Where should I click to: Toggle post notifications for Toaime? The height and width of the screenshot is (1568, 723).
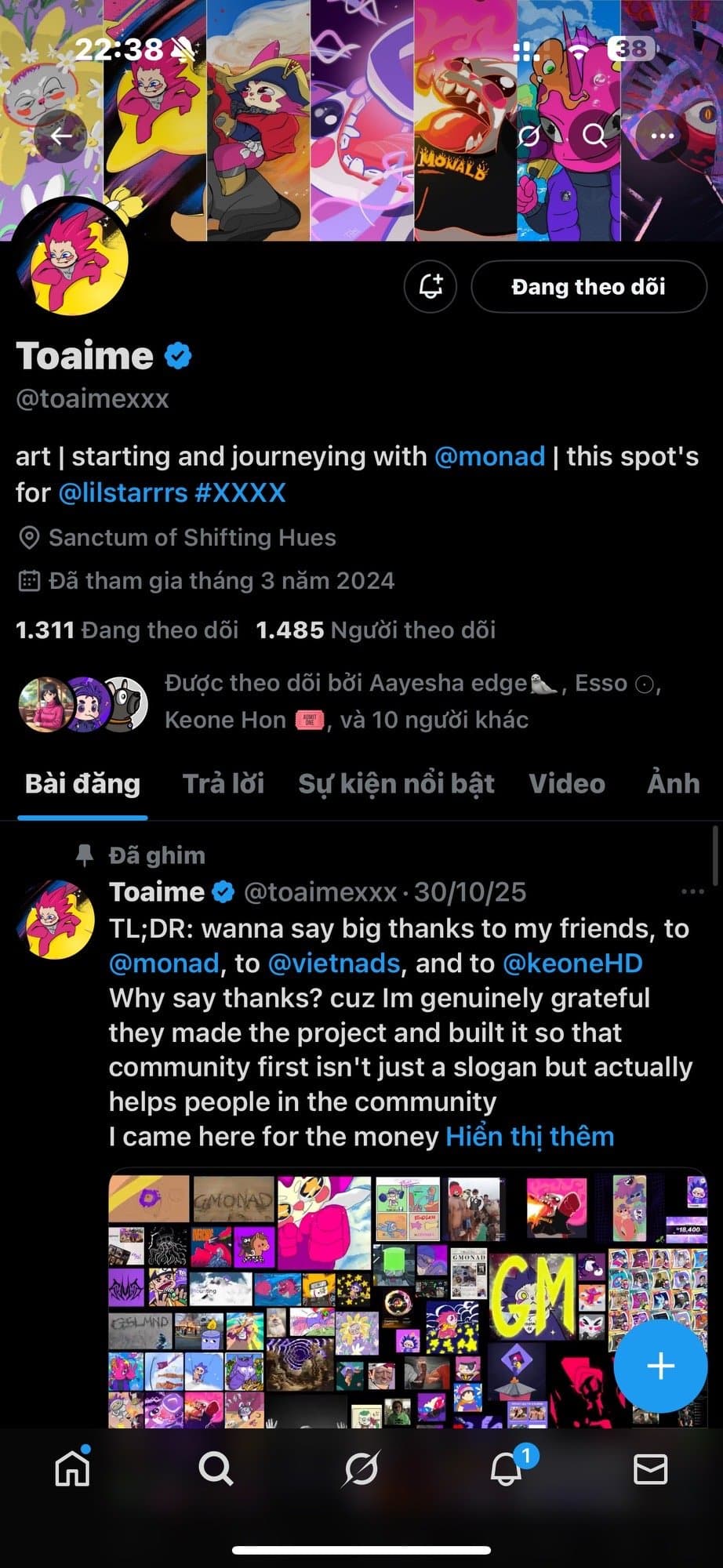(x=430, y=286)
